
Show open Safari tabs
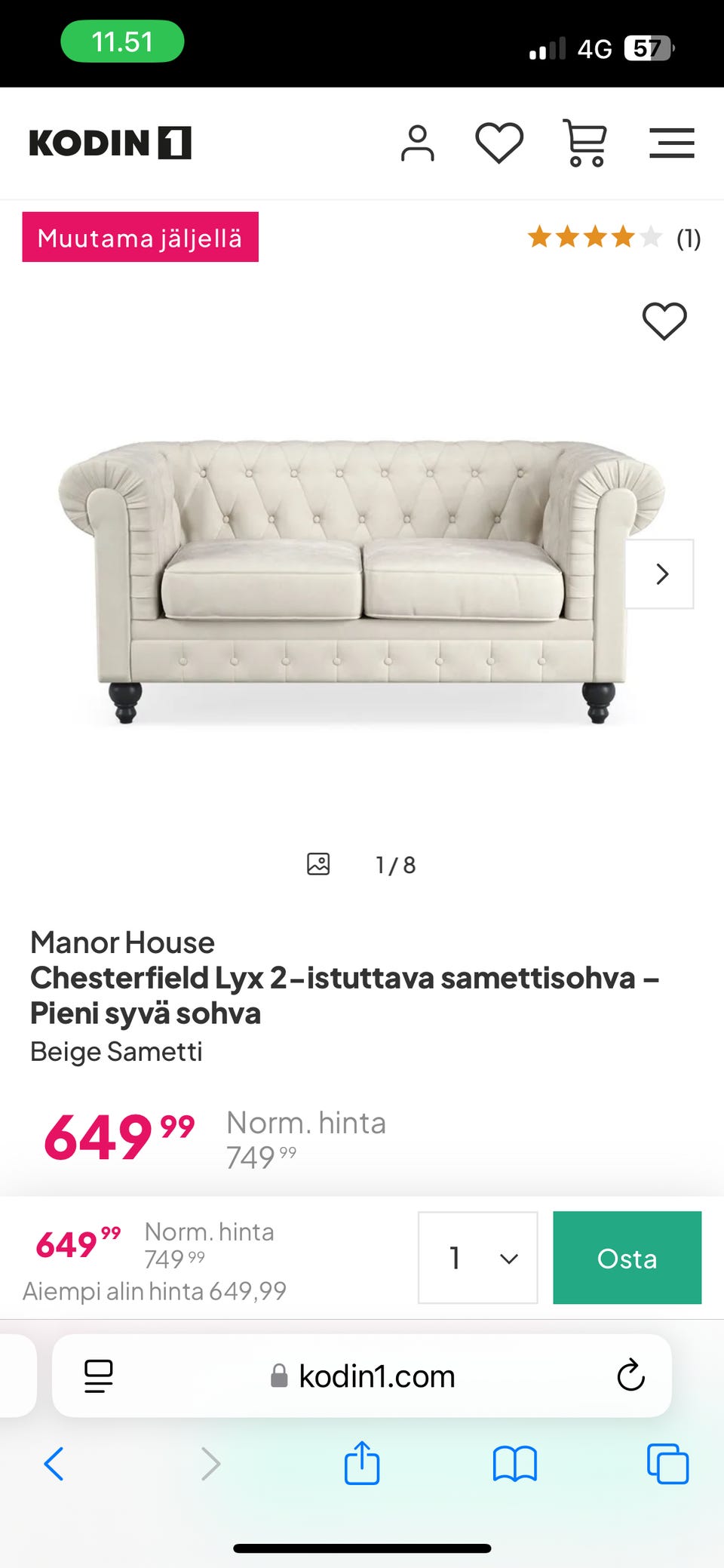tap(667, 1464)
